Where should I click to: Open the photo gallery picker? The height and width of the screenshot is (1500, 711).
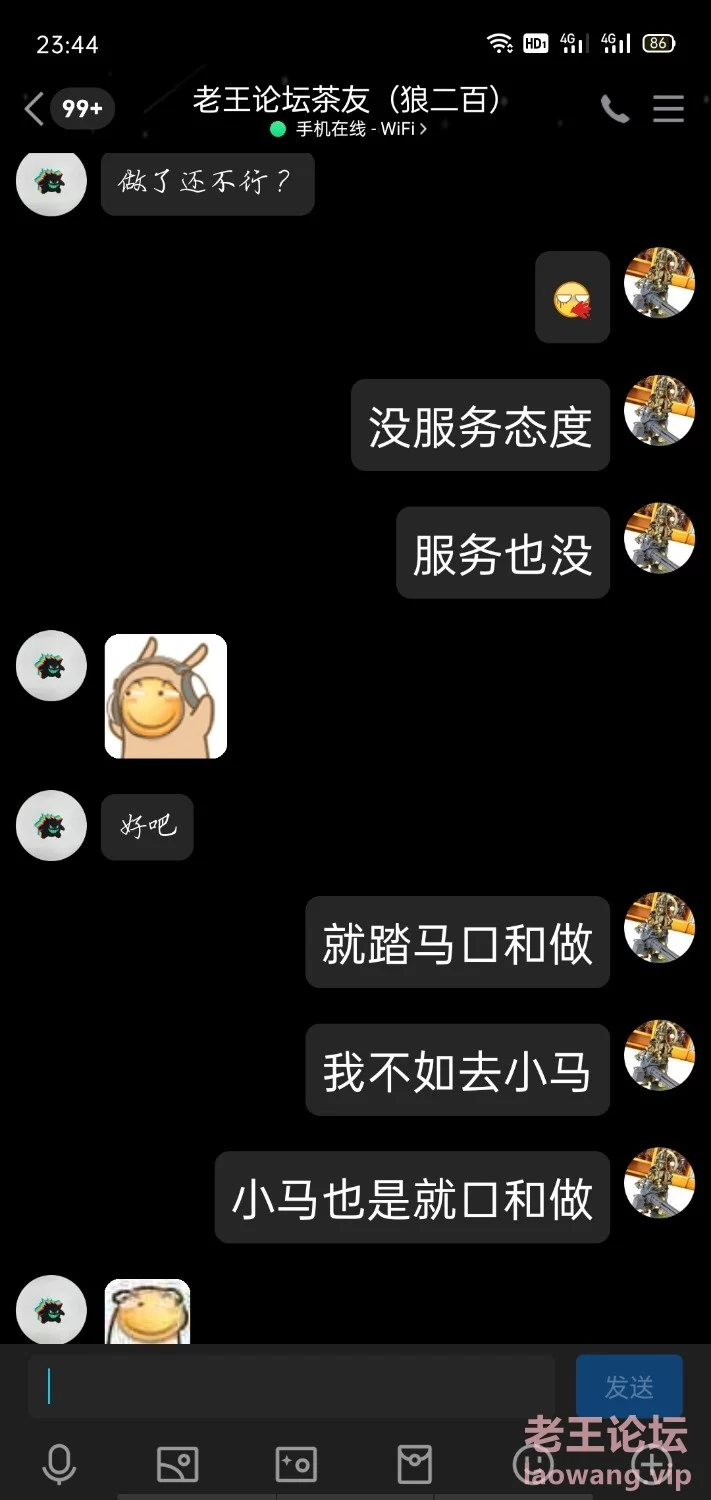tap(178, 1465)
